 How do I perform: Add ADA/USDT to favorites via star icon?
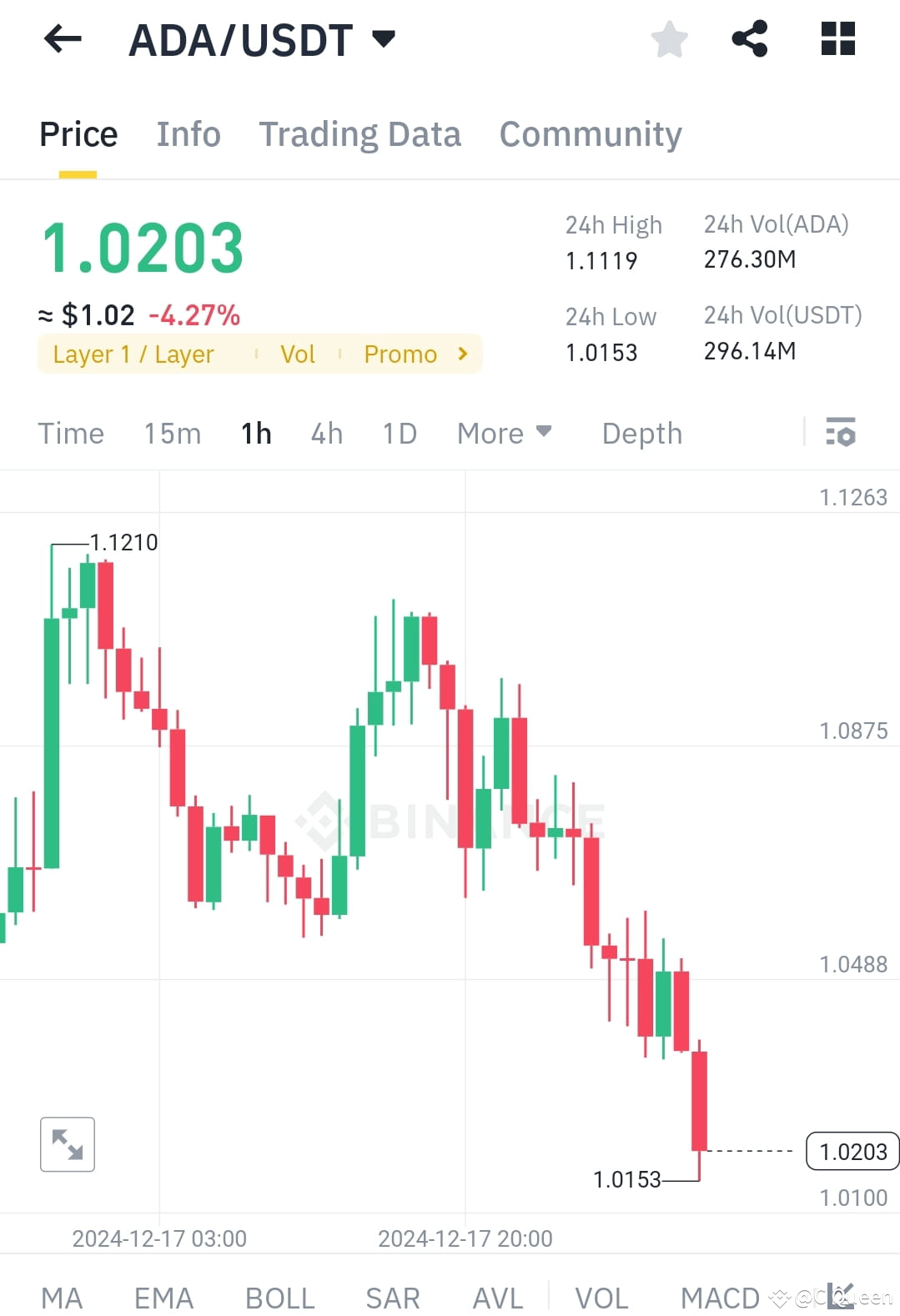point(668,38)
